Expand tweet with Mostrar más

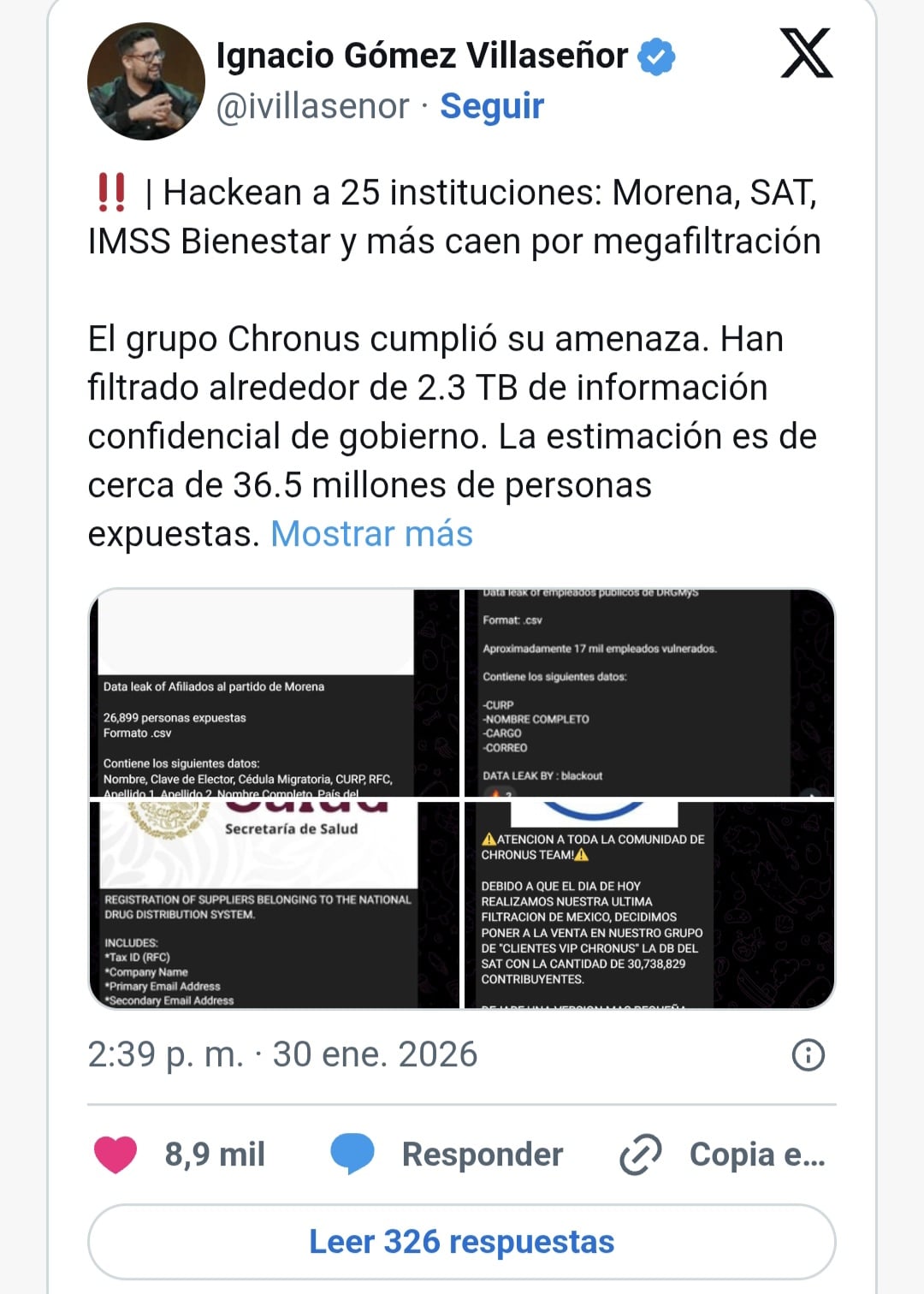pos(371,534)
